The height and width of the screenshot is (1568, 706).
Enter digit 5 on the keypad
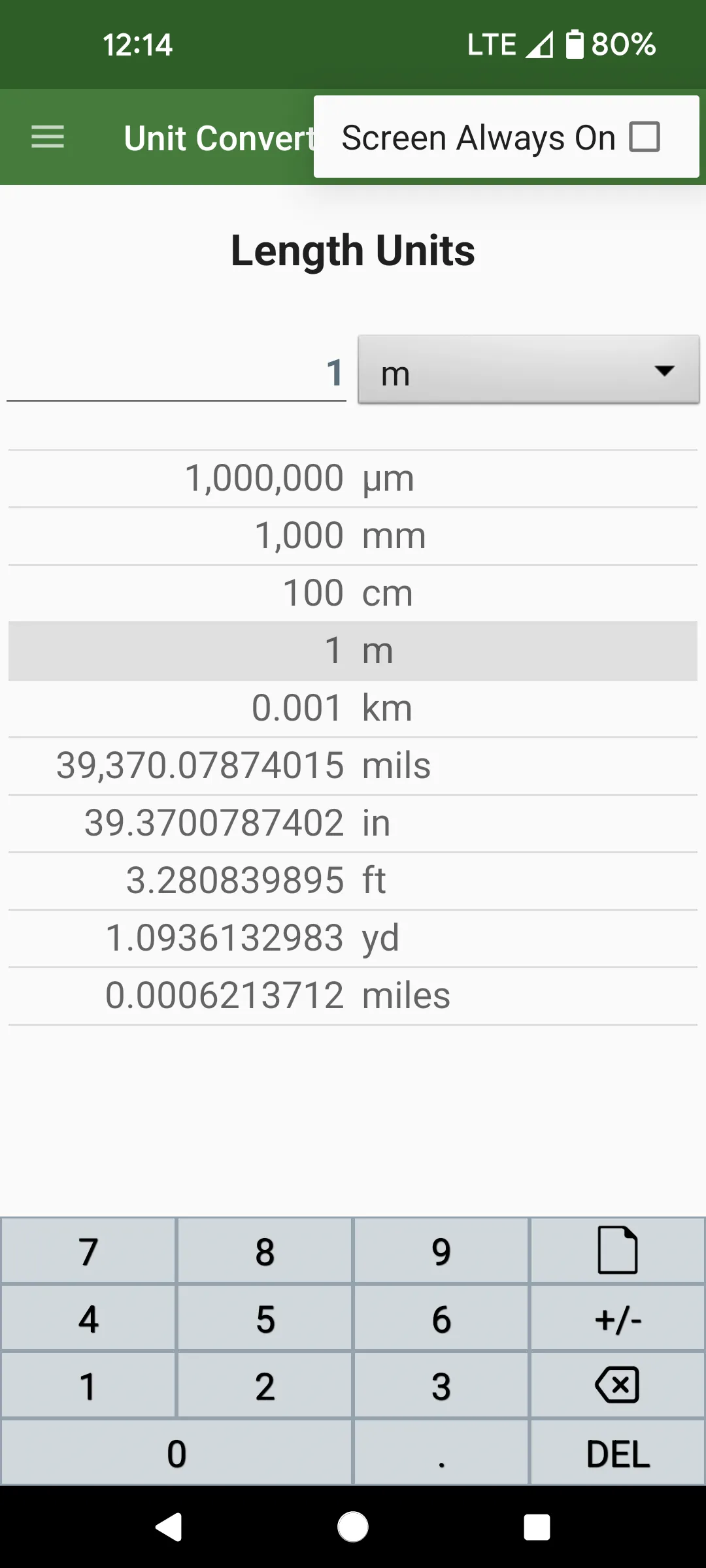(265, 1318)
